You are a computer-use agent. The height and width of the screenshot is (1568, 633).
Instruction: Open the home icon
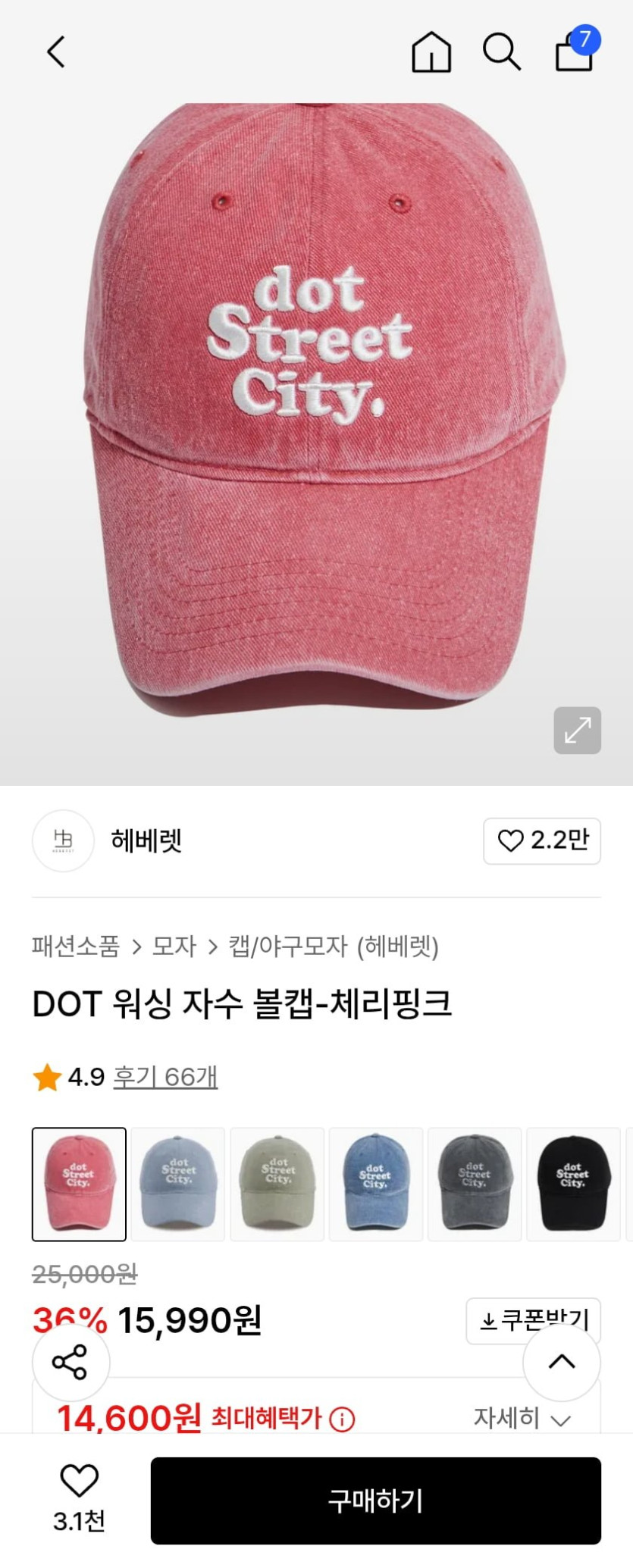point(431,52)
